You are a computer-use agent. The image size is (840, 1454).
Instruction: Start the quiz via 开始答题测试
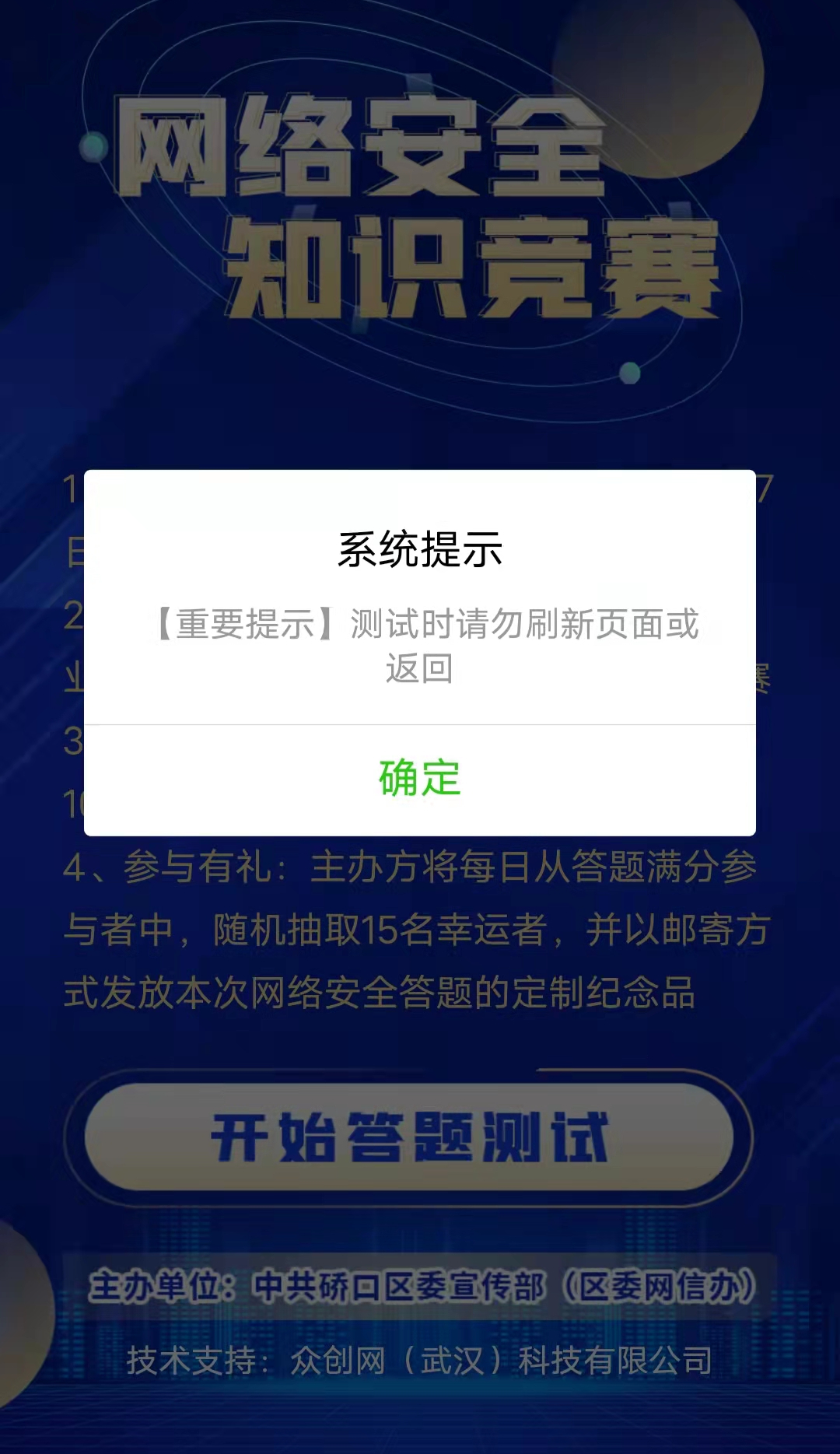409,1137
